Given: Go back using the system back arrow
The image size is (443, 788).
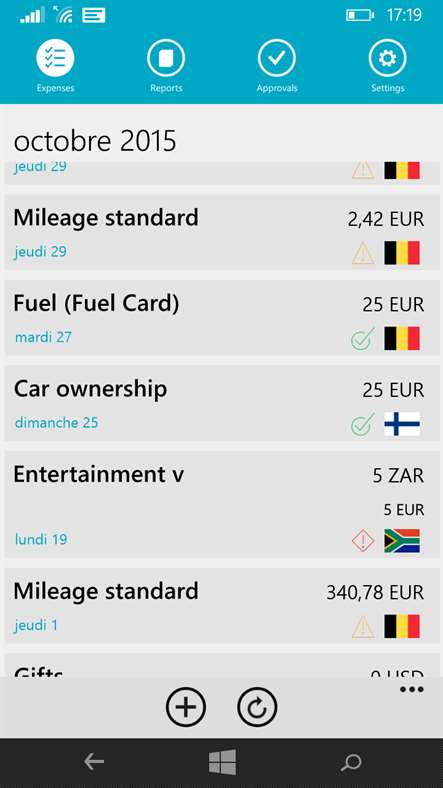Looking at the screenshot, I should (x=94, y=762).
